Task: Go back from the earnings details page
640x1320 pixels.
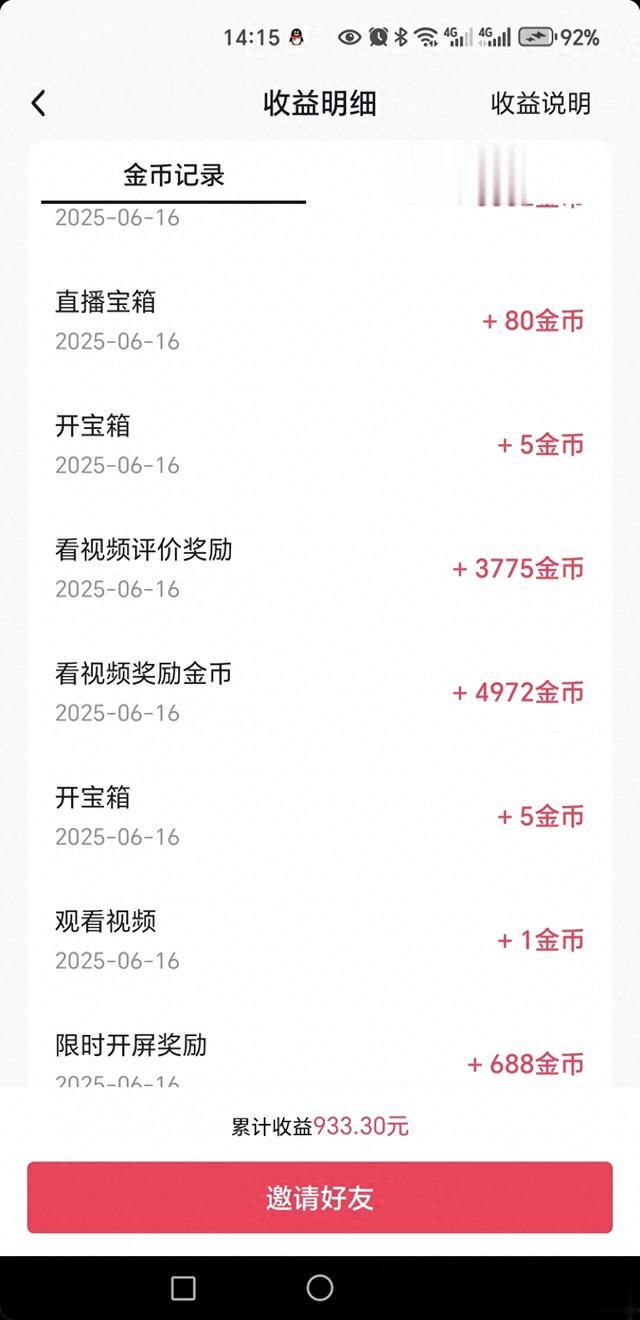Action: click(38, 103)
